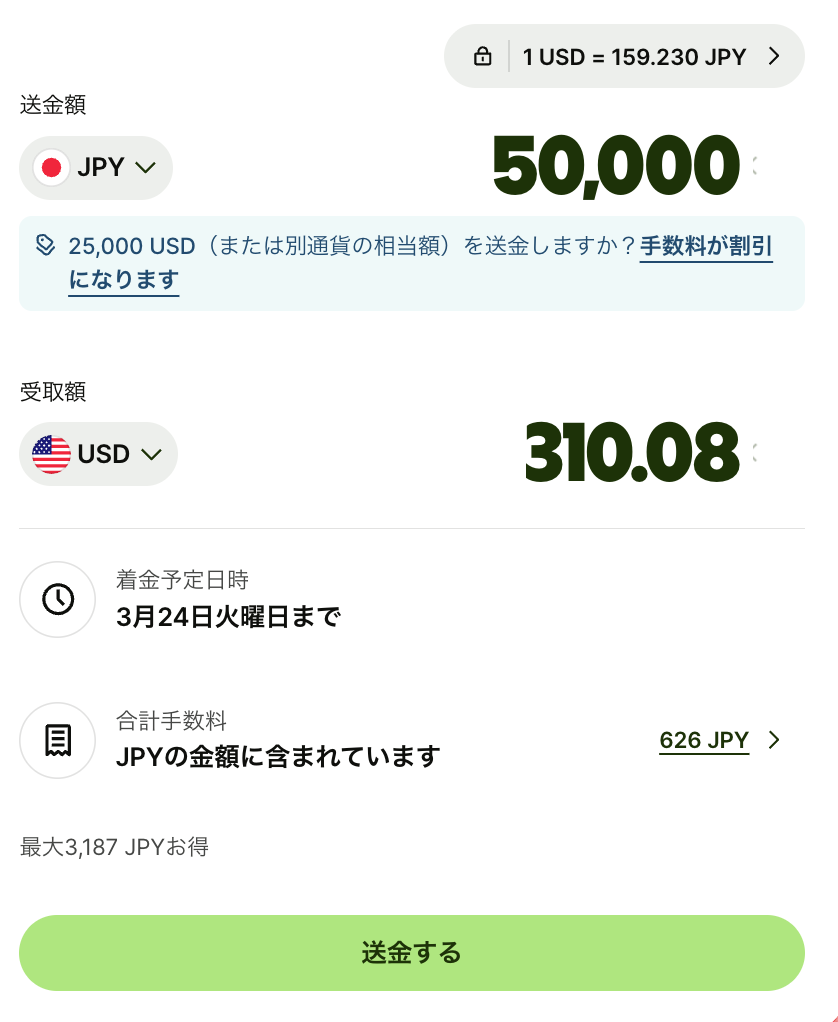The height and width of the screenshot is (1022, 838).
Task: Click the Japan flag icon in 送金額 row
Action: [x=51, y=168]
